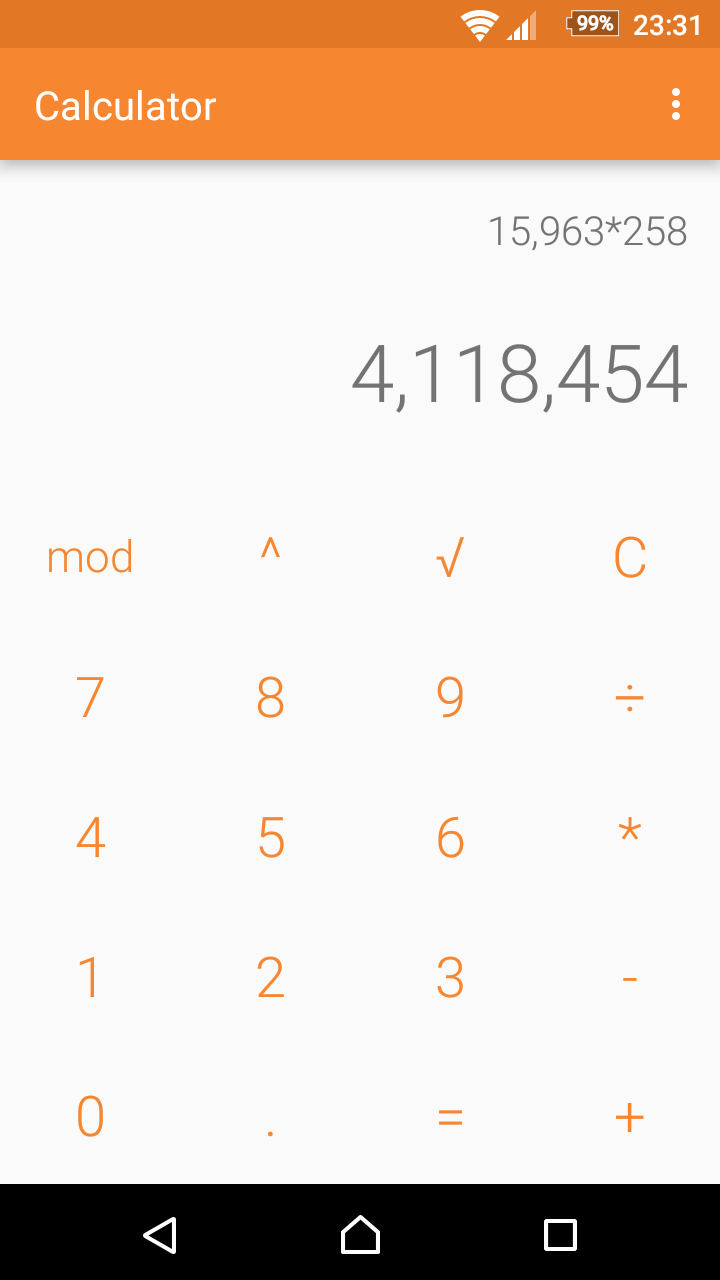Open the overflow menu
720x1280 pixels.
pyautogui.click(x=676, y=104)
